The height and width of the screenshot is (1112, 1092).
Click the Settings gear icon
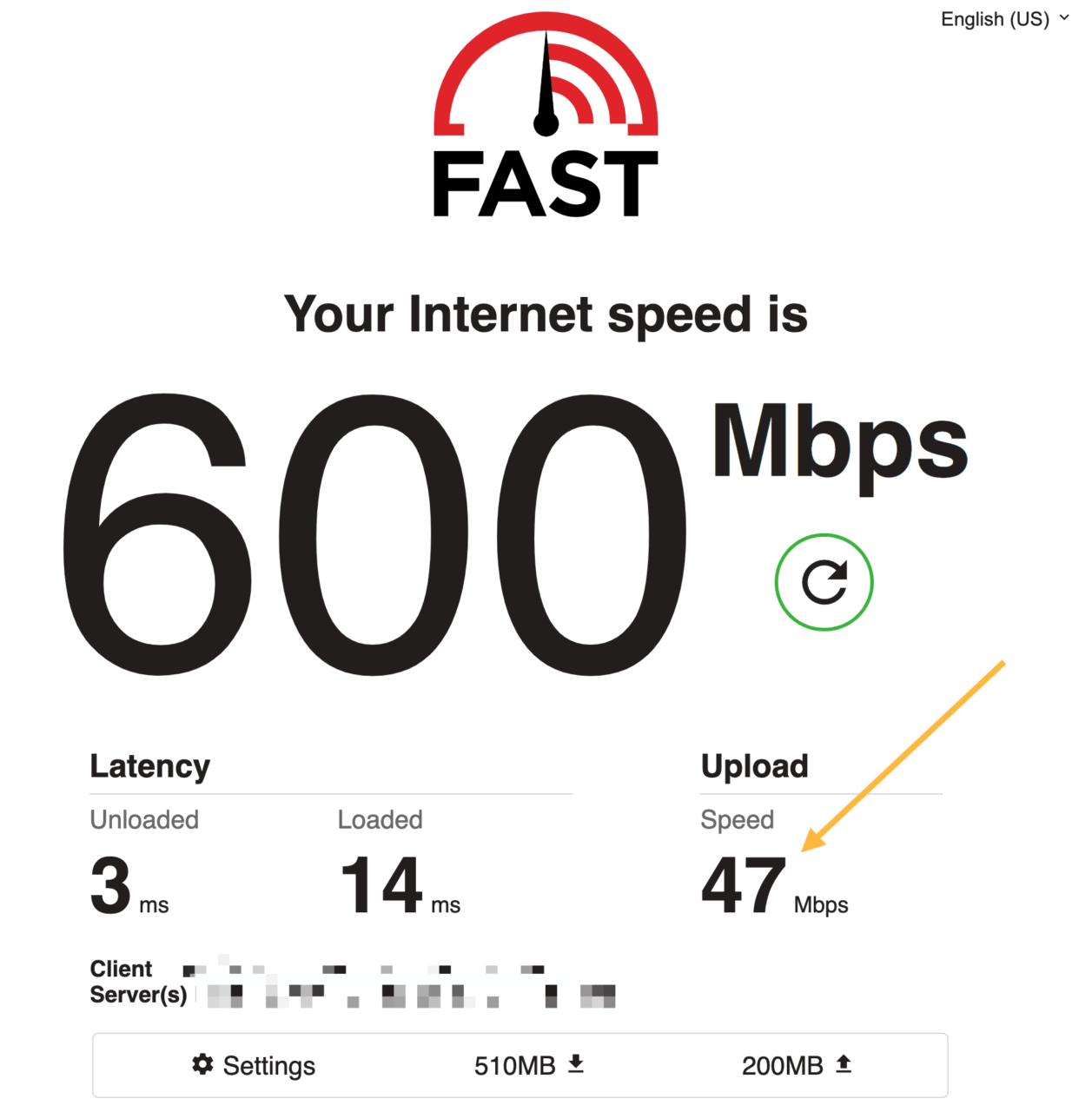(202, 1066)
